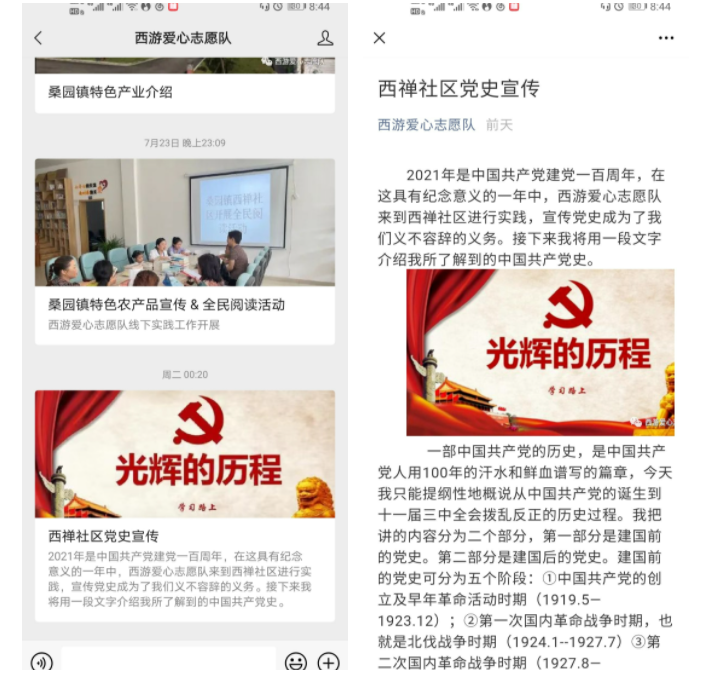The width and height of the screenshot is (707, 676).
Task: Tap the 西游爱心志愿队 author link
Action: click(426, 125)
